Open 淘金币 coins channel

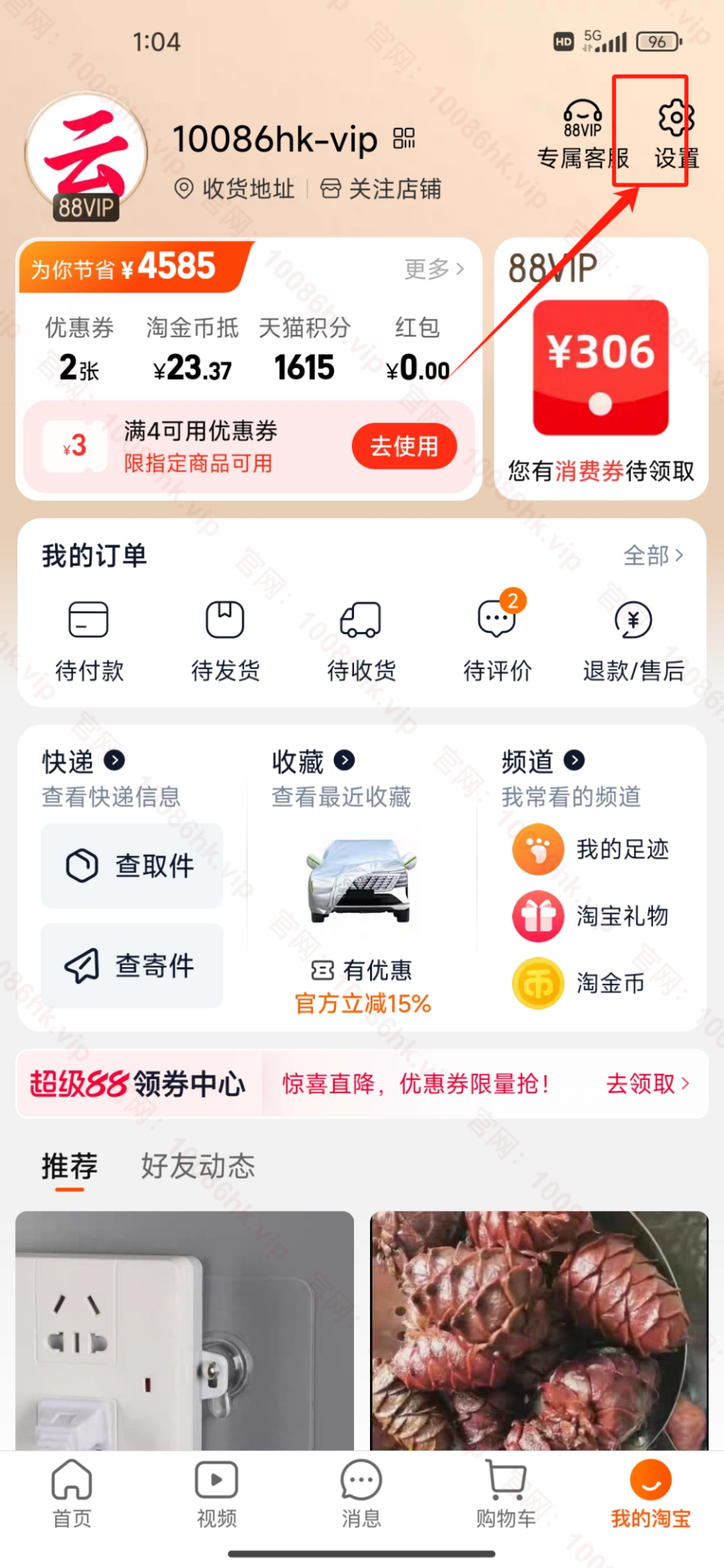point(594,983)
